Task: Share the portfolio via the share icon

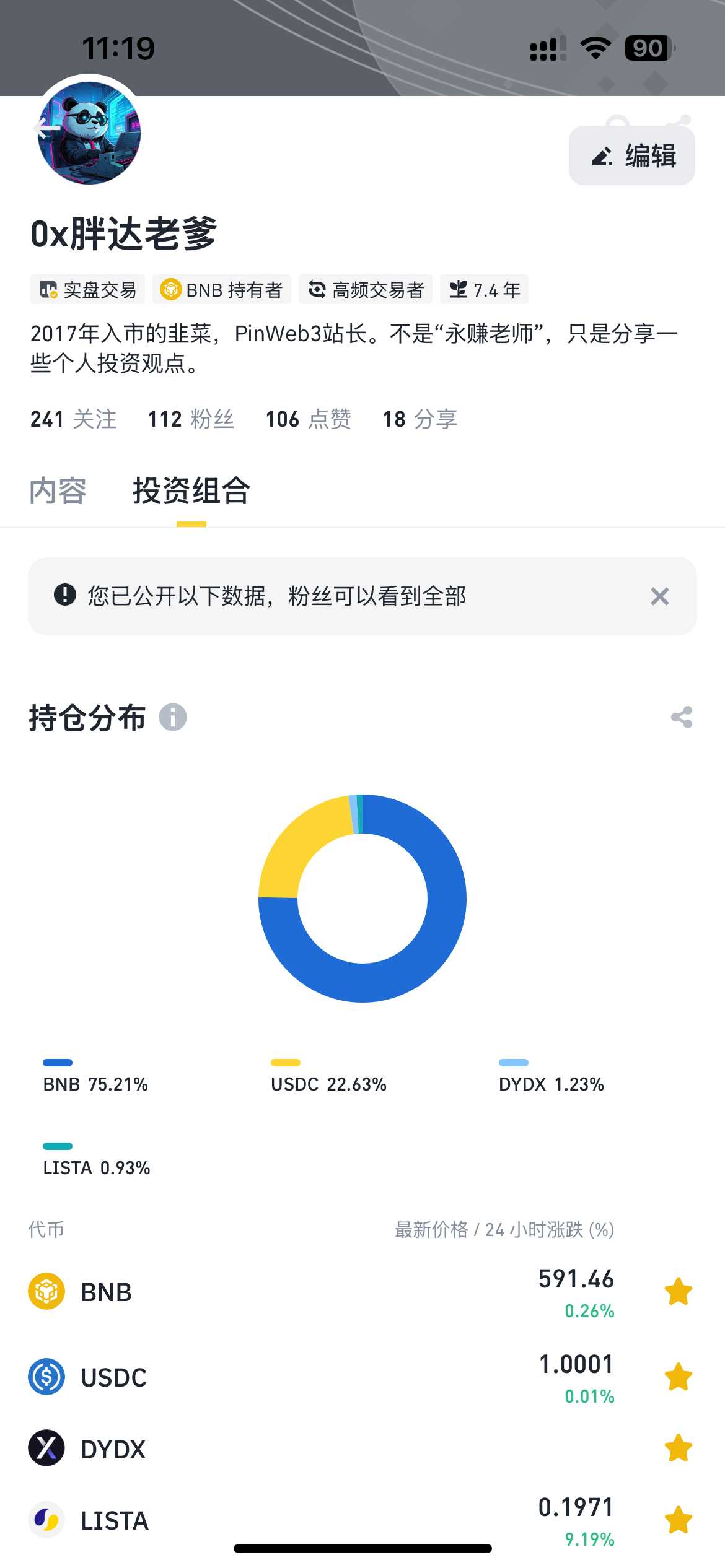Action: coord(680,716)
